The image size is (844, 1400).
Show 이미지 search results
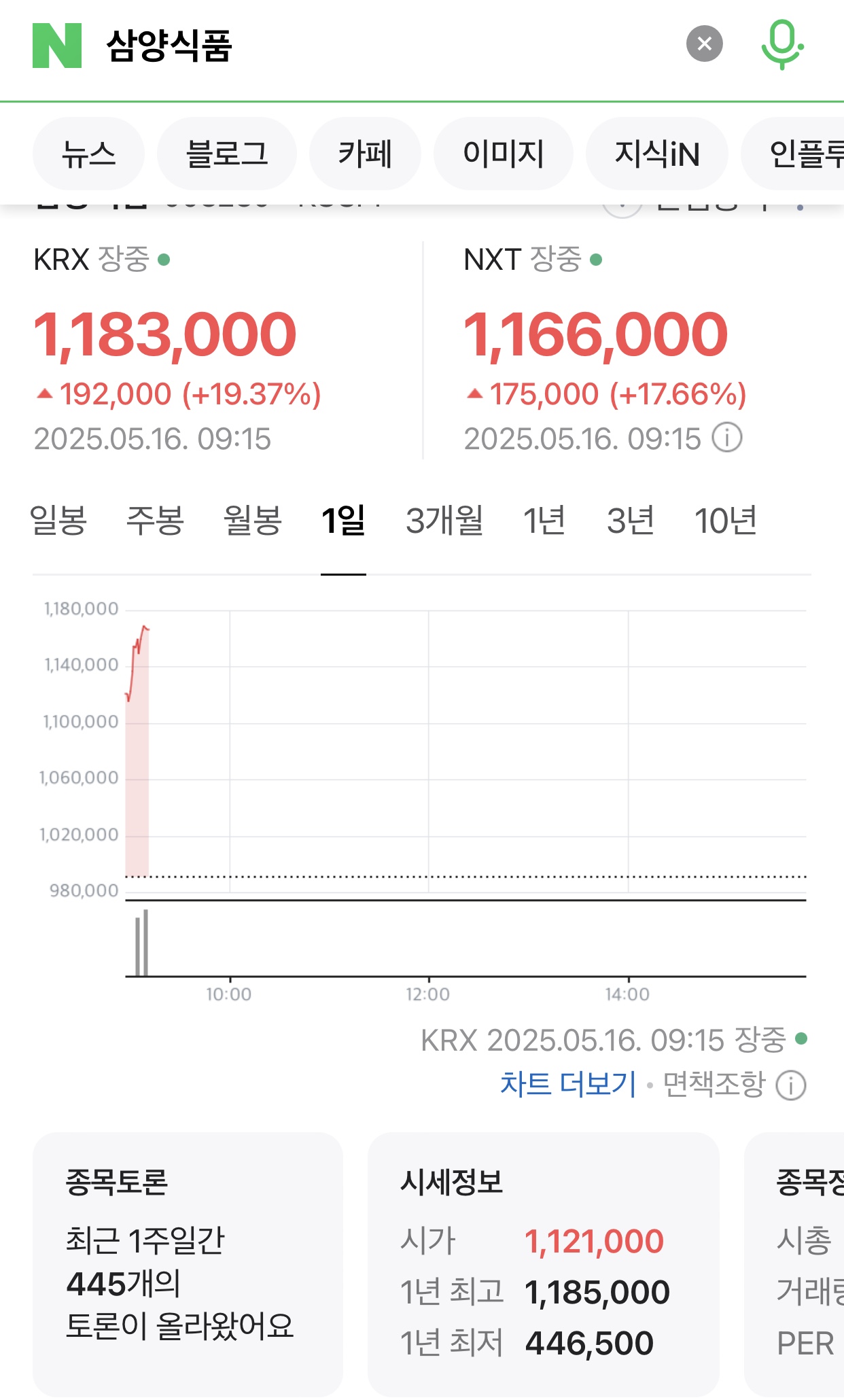[504, 154]
